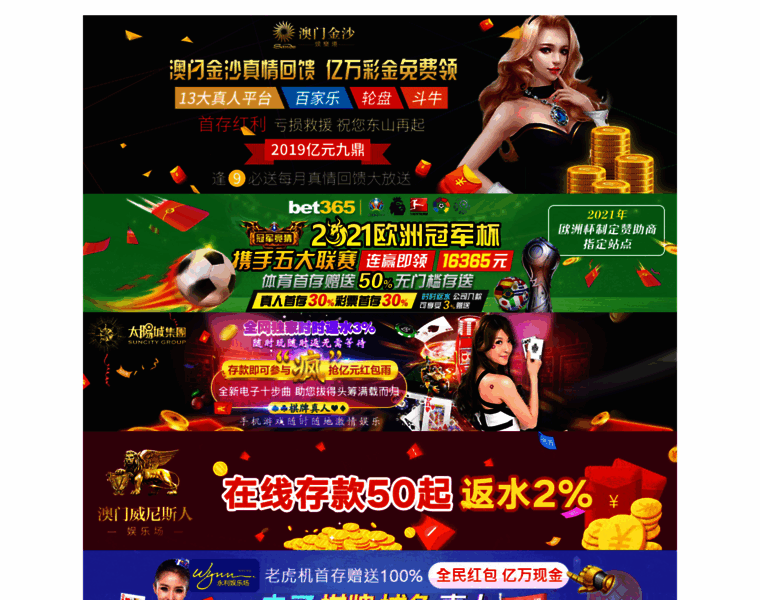The width and height of the screenshot is (760, 600).
Task: Open the bet365 2021欧洲冠军杯 banner
Action: (380, 253)
